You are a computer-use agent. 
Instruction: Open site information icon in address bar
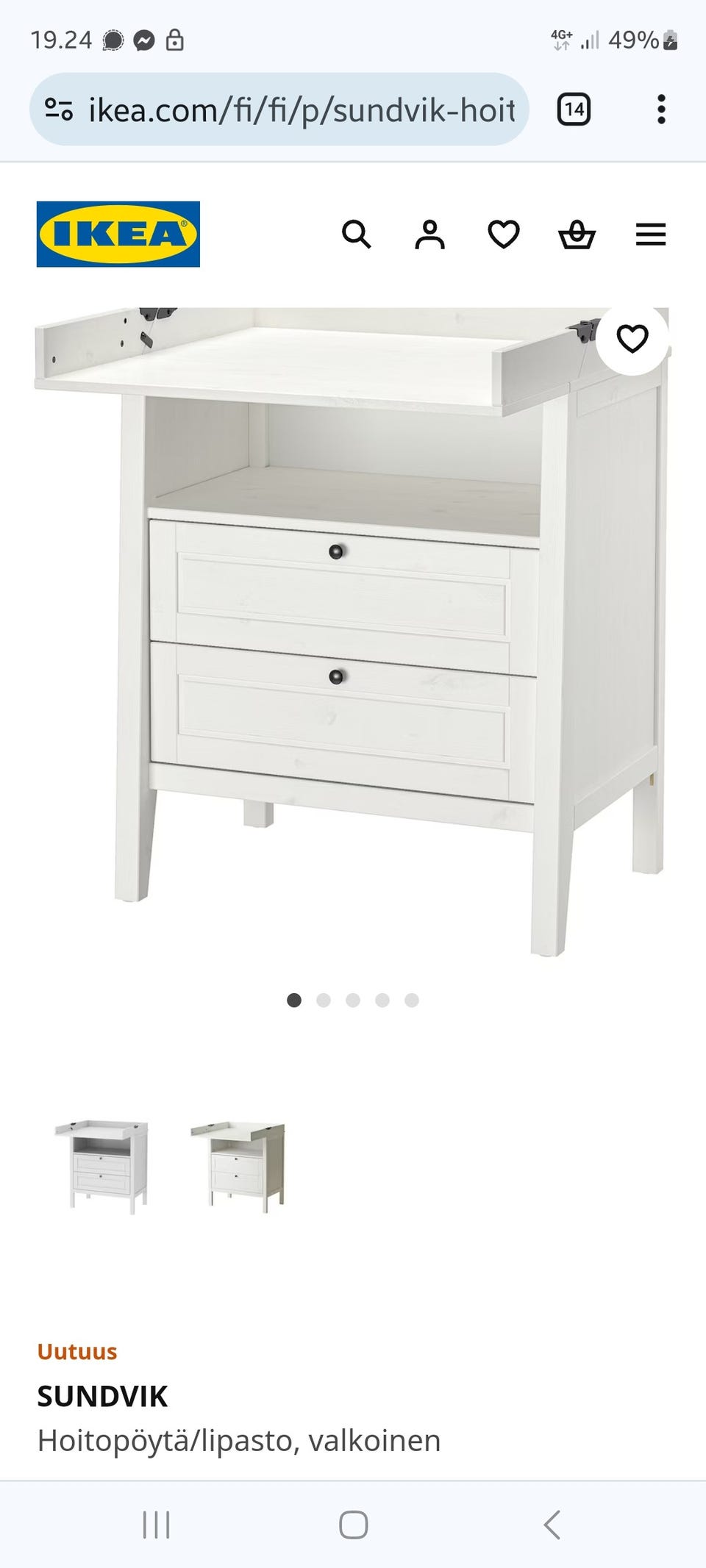point(59,110)
